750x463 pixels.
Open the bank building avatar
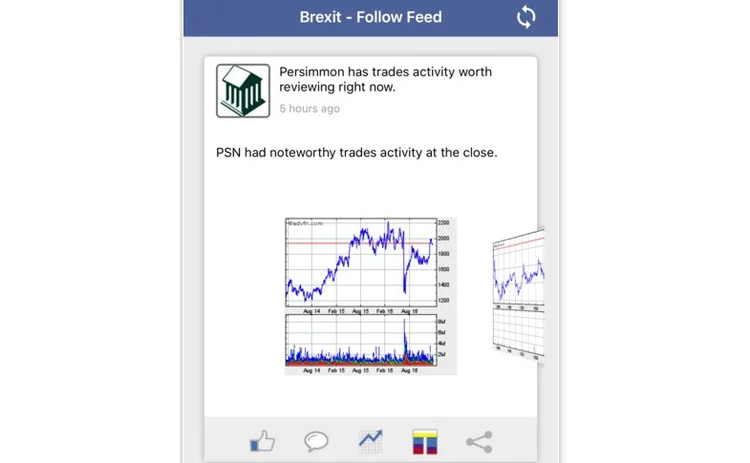coord(243,91)
